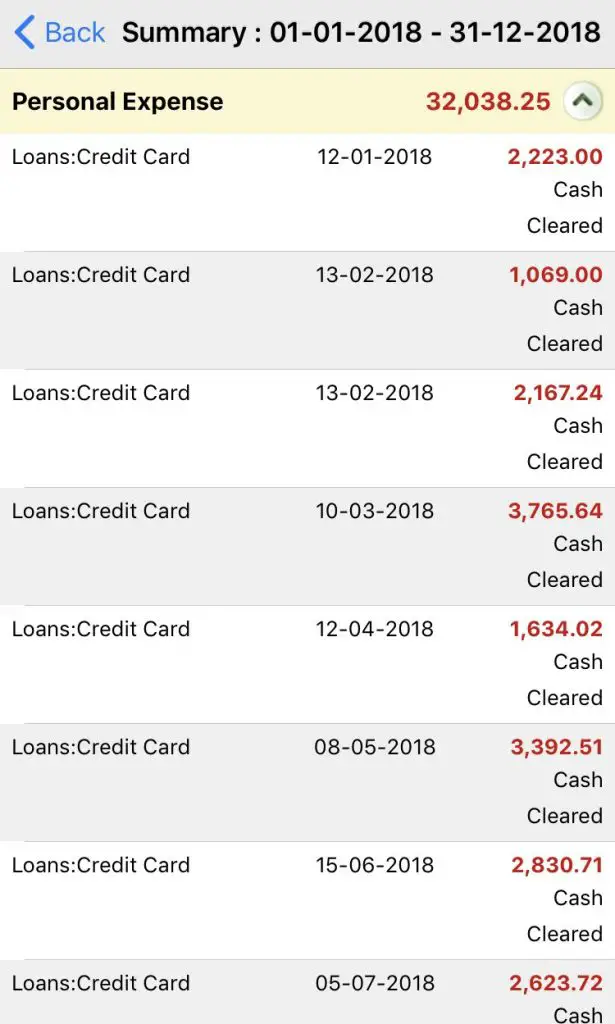This screenshot has height=1024, width=615.
Task: Open the 12-01-2018 credit card transaction
Action: click(x=308, y=193)
